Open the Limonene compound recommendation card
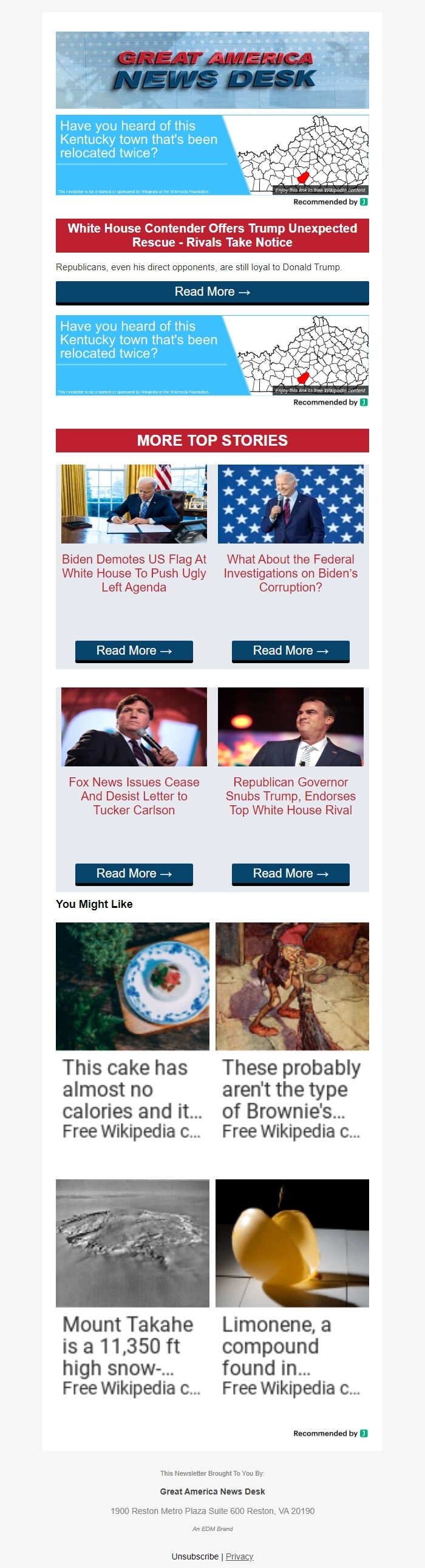The image size is (425, 1568). pyautogui.click(x=291, y=1288)
